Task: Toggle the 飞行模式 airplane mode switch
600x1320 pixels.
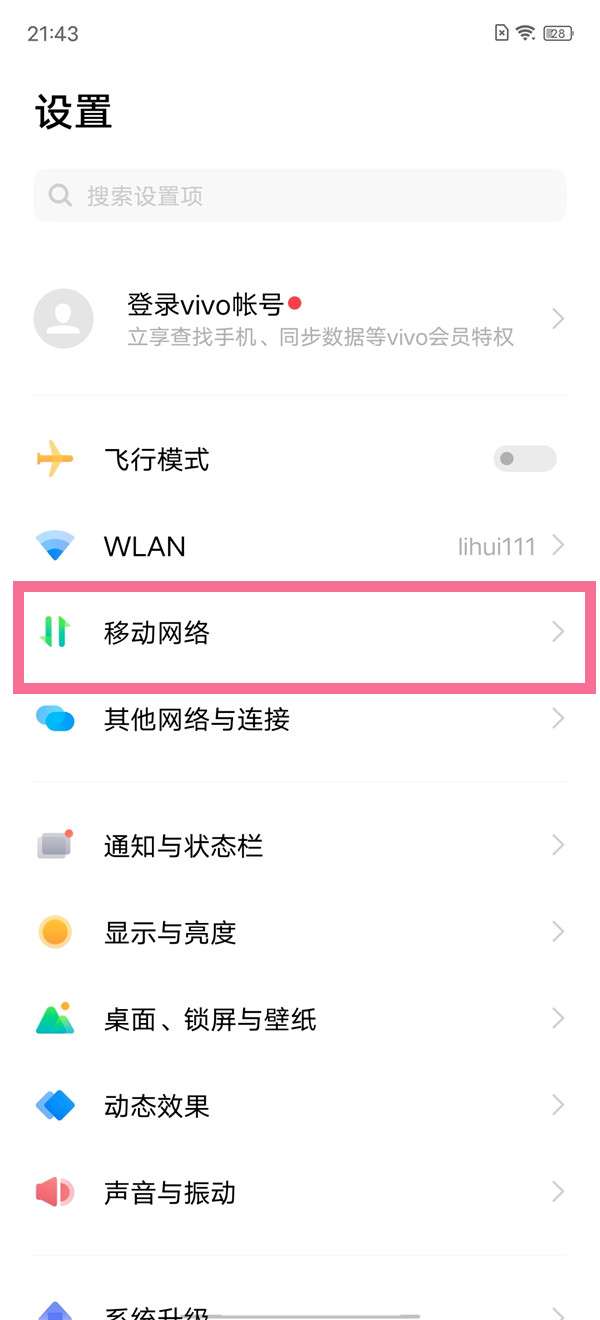Action: pos(524,459)
